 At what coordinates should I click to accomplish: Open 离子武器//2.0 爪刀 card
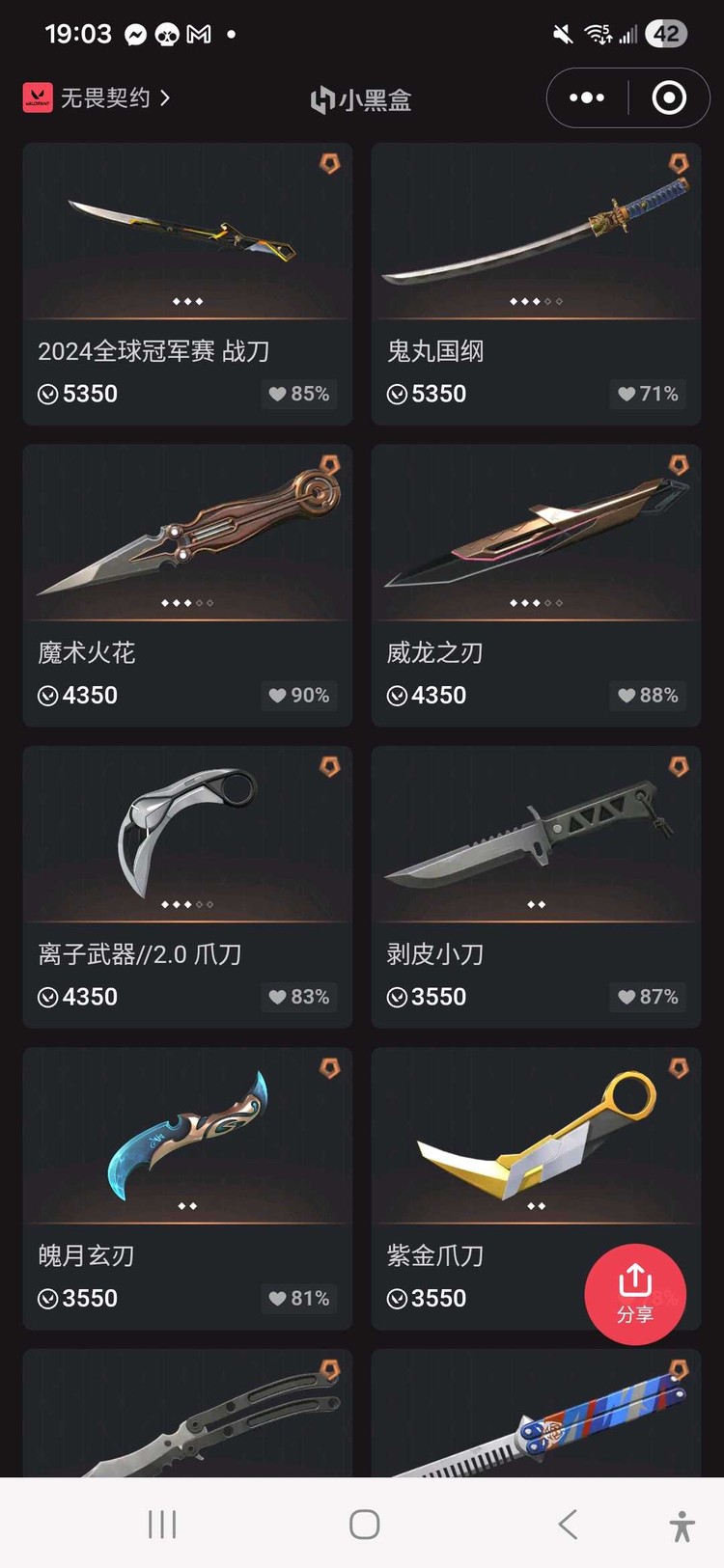coord(187,887)
